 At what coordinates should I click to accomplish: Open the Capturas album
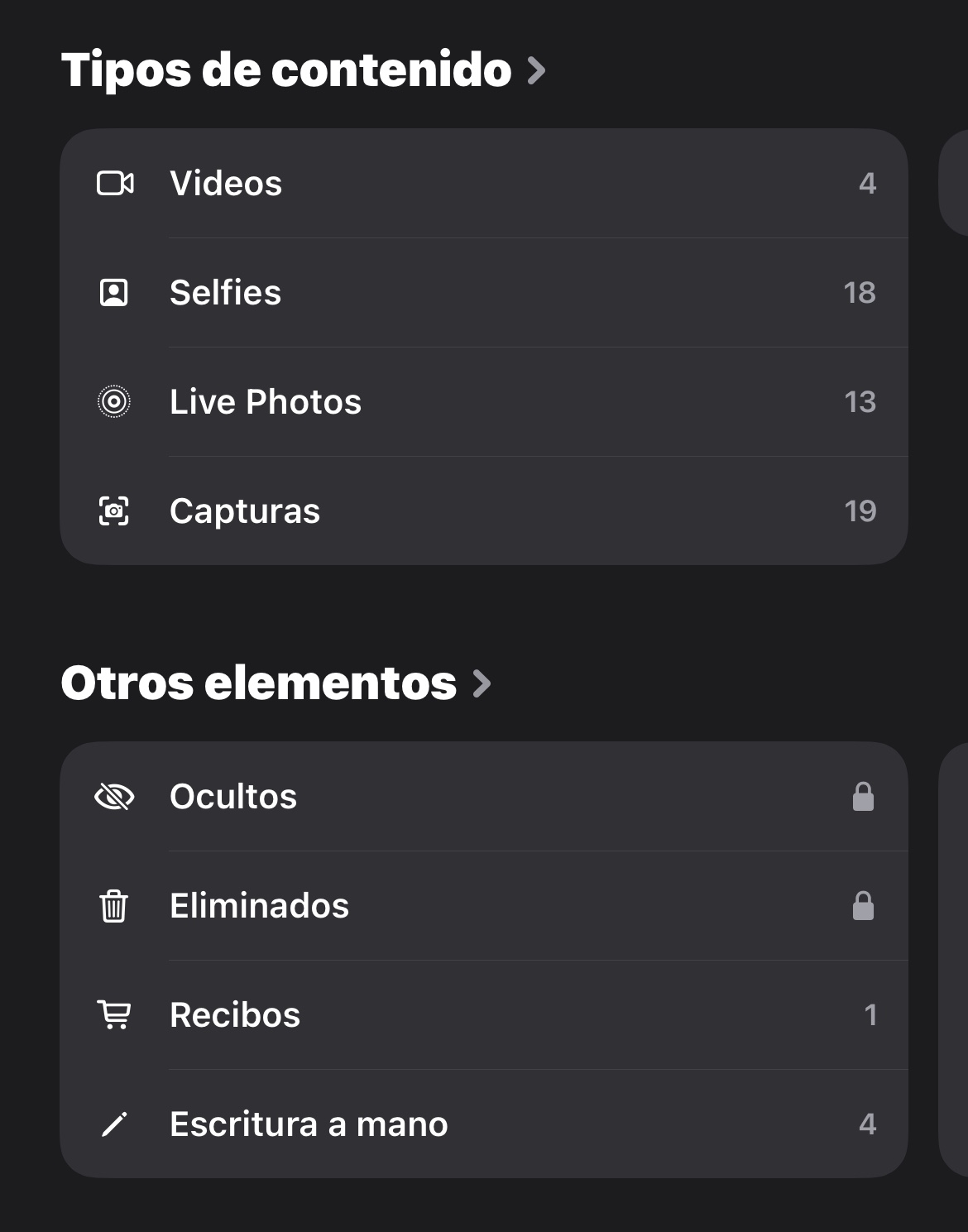(x=483, y=511)
